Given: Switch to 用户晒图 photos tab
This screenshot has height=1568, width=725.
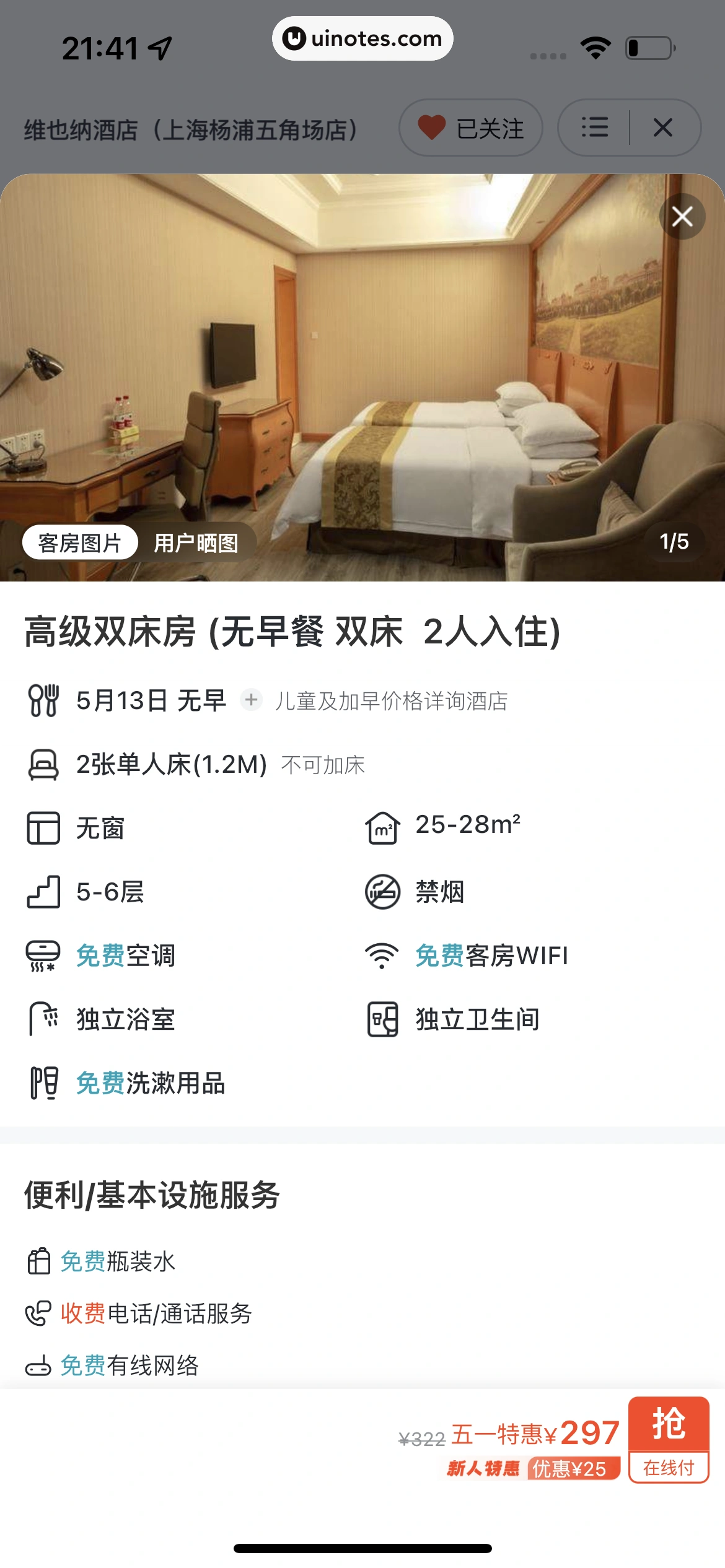Looking at the screenshot, I should click(196, 543).
